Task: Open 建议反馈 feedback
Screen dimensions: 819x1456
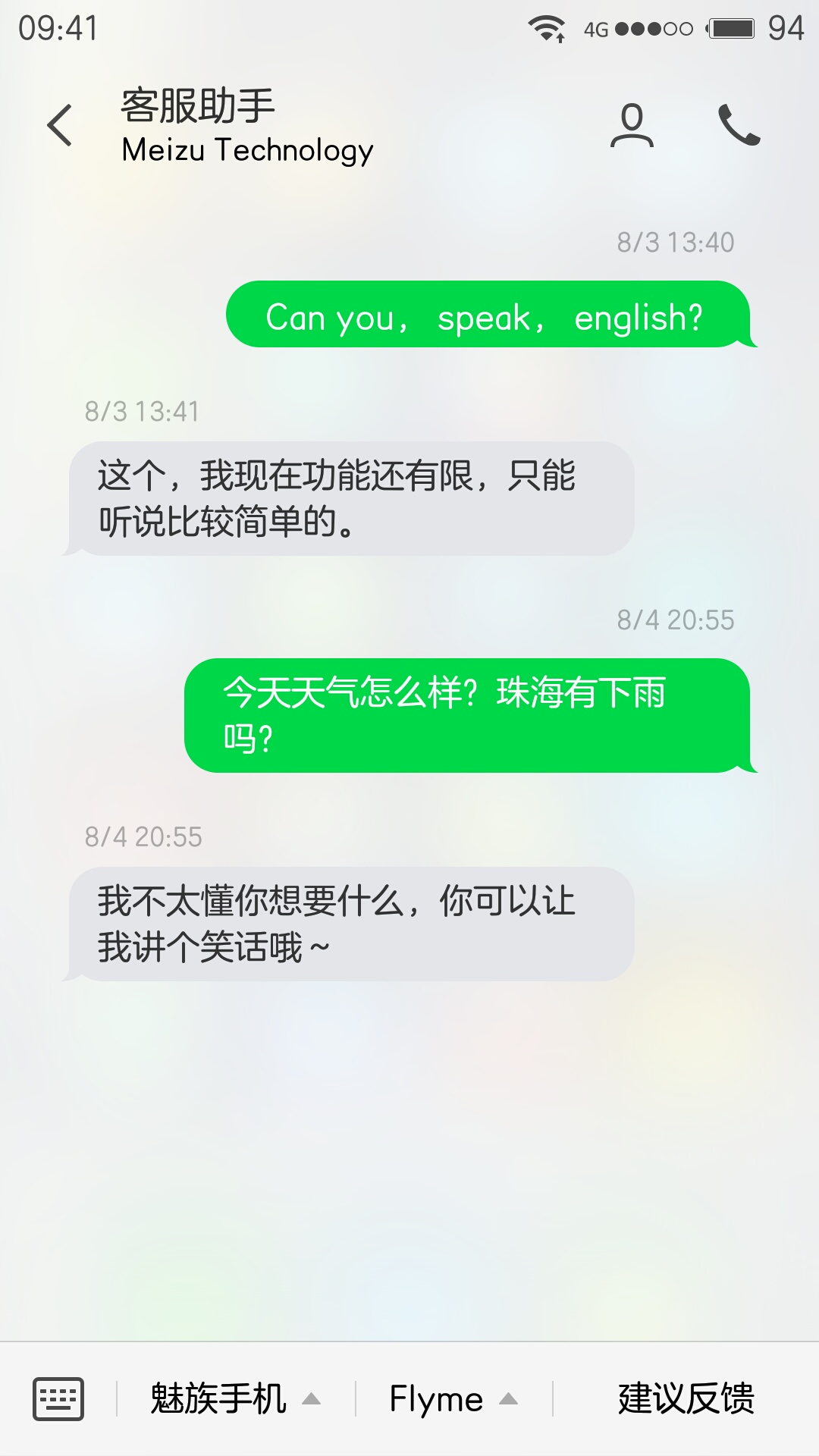Action: 686,1399
